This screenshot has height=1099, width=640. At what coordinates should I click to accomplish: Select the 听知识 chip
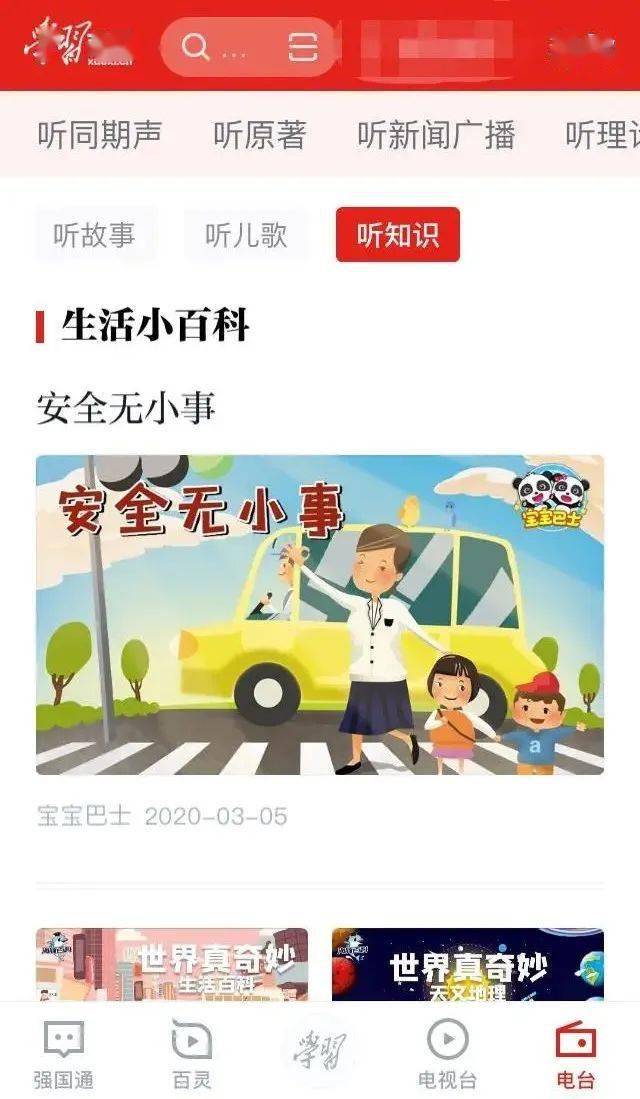[397, 235]
